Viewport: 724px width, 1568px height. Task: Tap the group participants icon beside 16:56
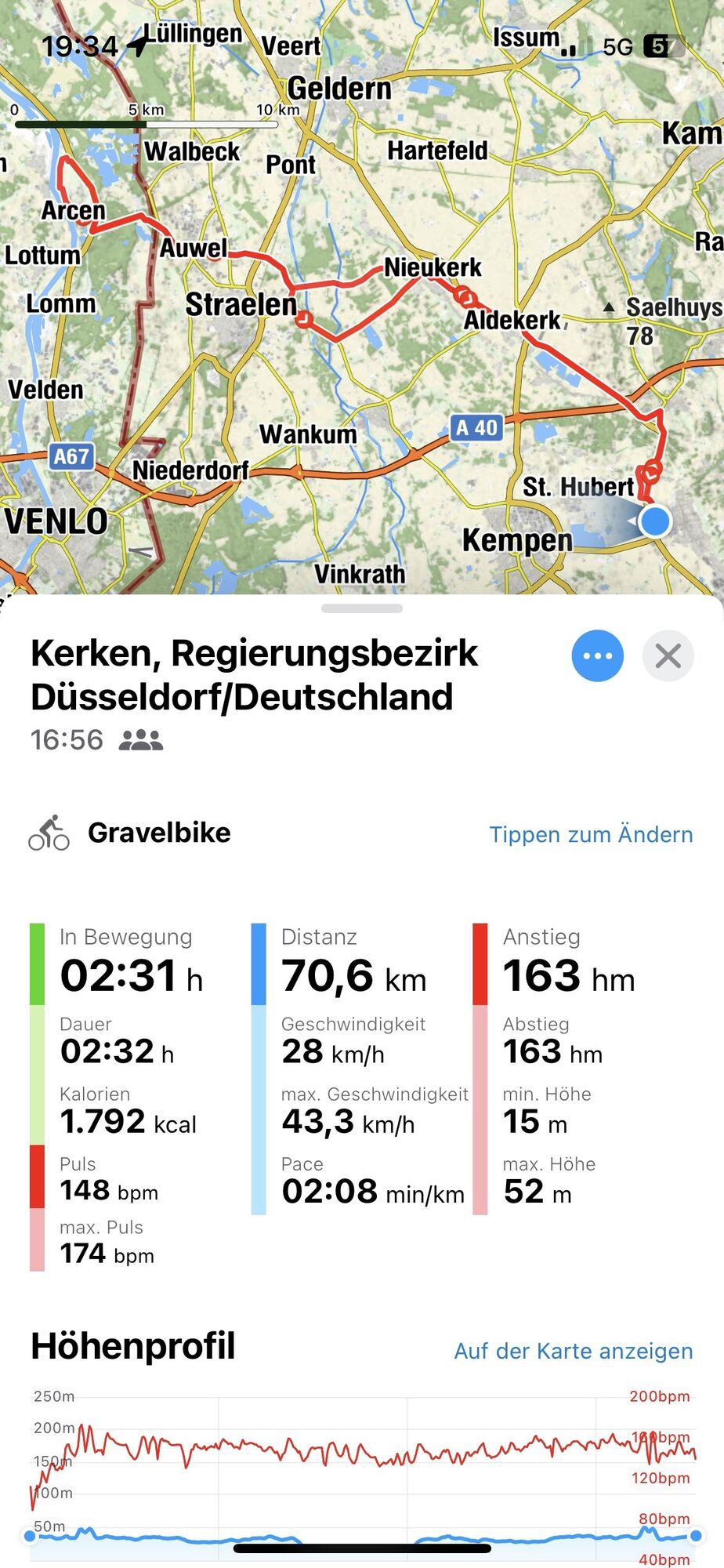coord(141,739)
